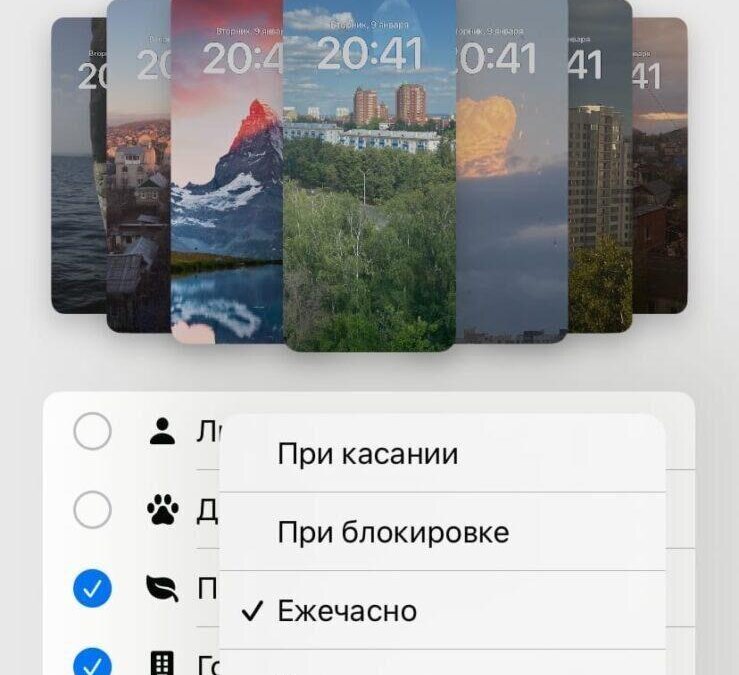Enable the paw icon pets category

pos(93,511)
